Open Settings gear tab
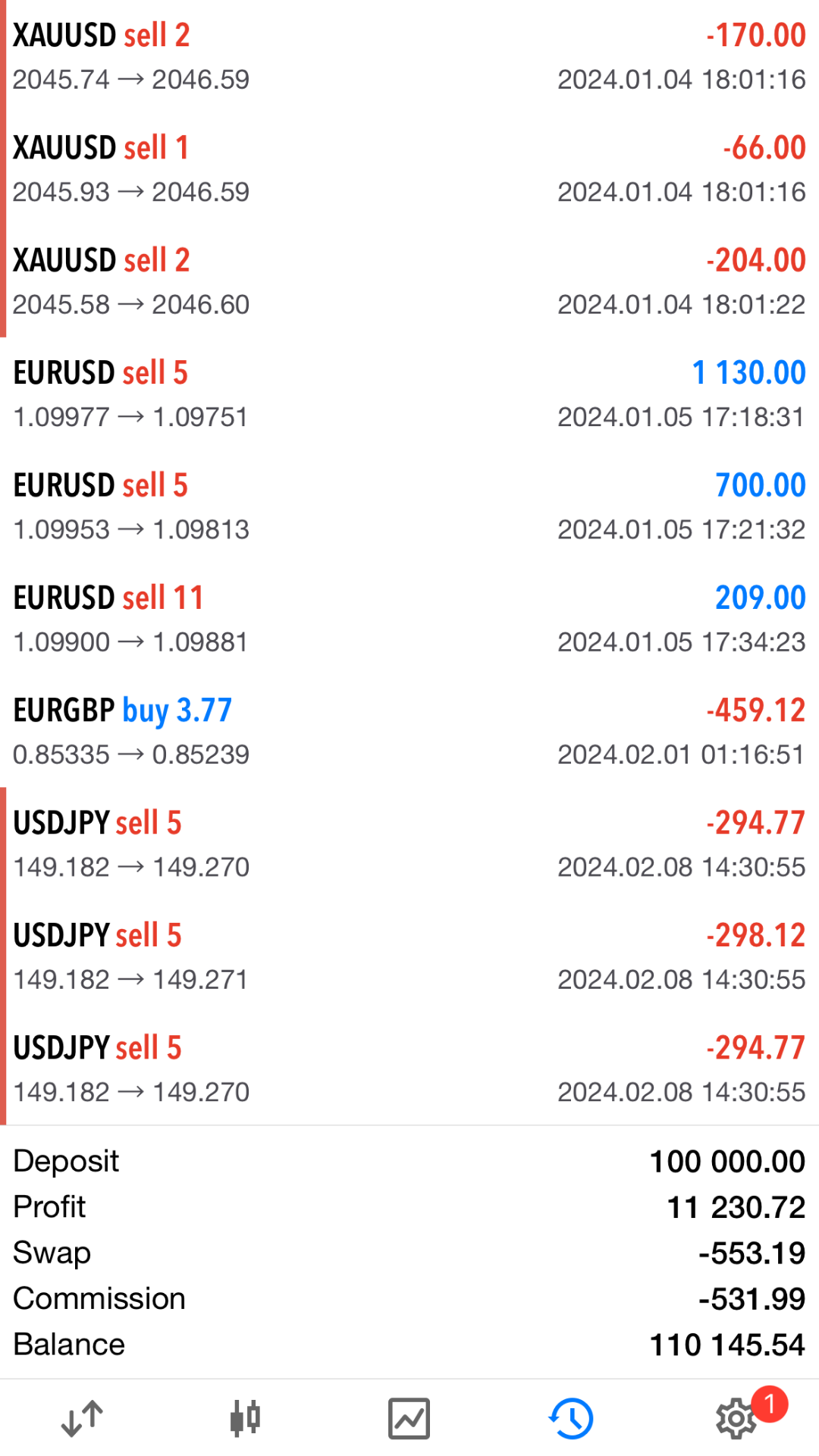This screenshot has height=1456, width=819. pyautogui.click(x=736, y=1418)
